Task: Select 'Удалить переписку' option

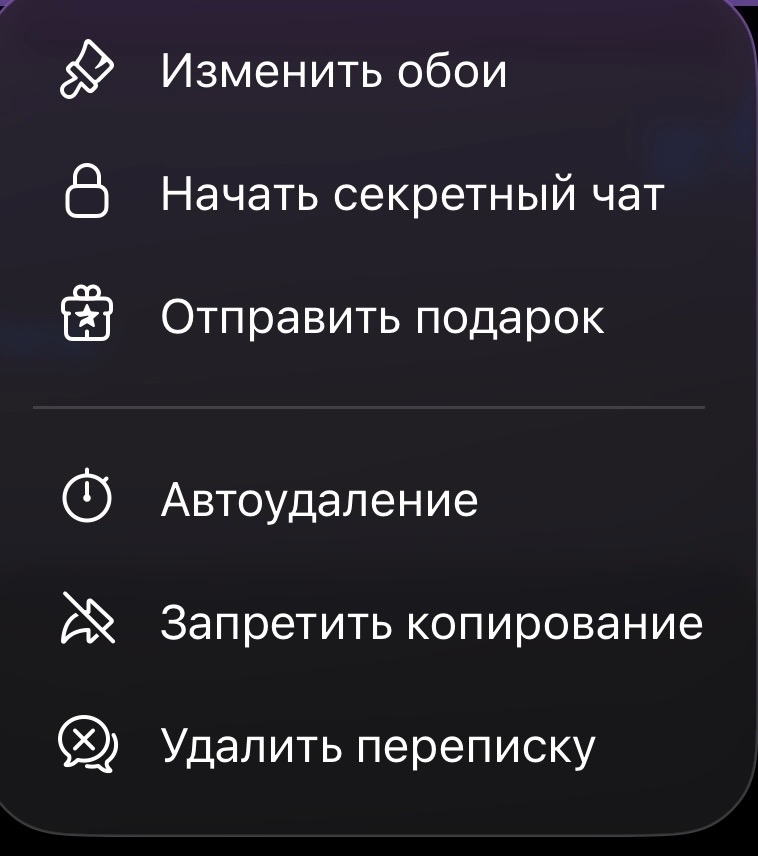Action: 380,745
